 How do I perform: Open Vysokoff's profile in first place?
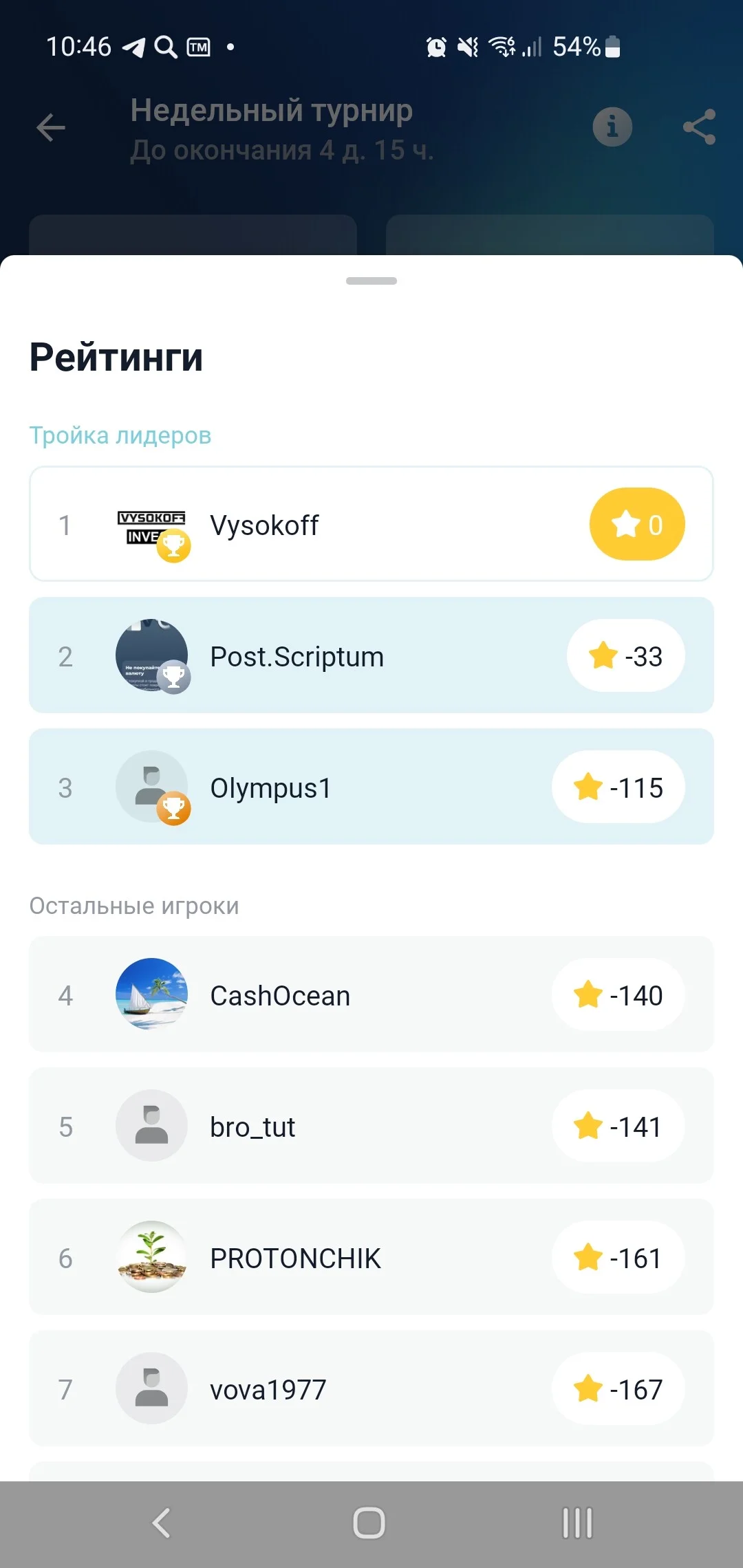tap(371, 524)
